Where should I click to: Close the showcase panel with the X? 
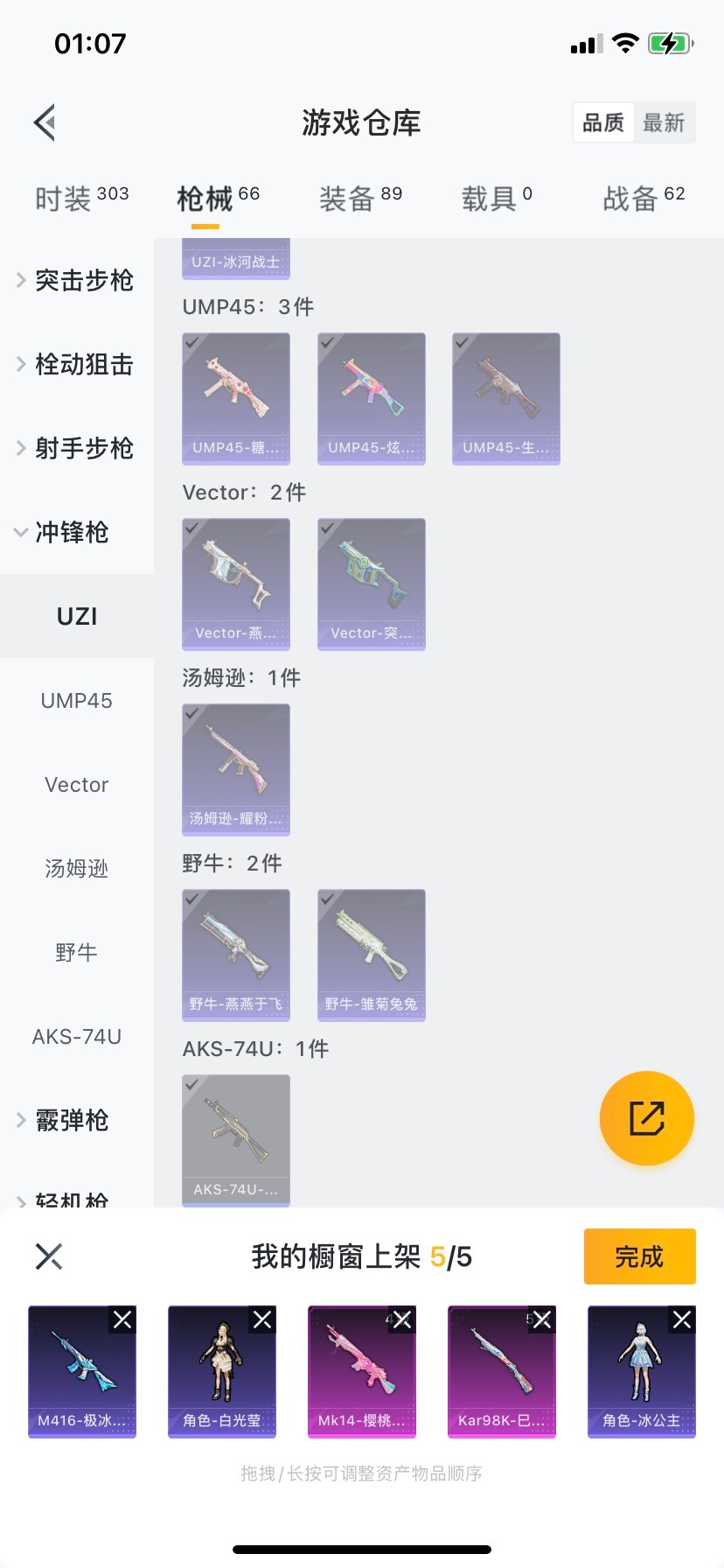[x=49, y=1256]
